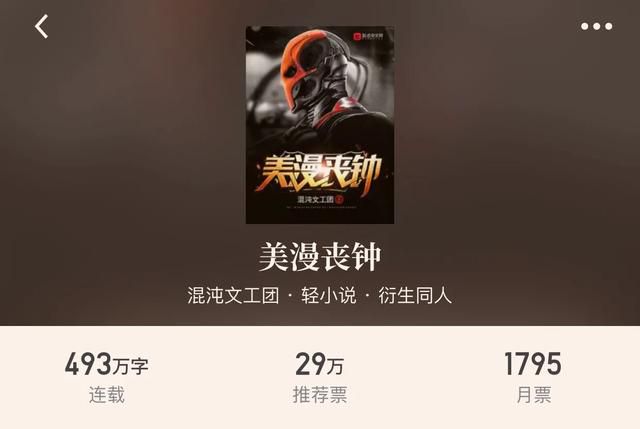Go back with the arrow icon

click(41, 26)
